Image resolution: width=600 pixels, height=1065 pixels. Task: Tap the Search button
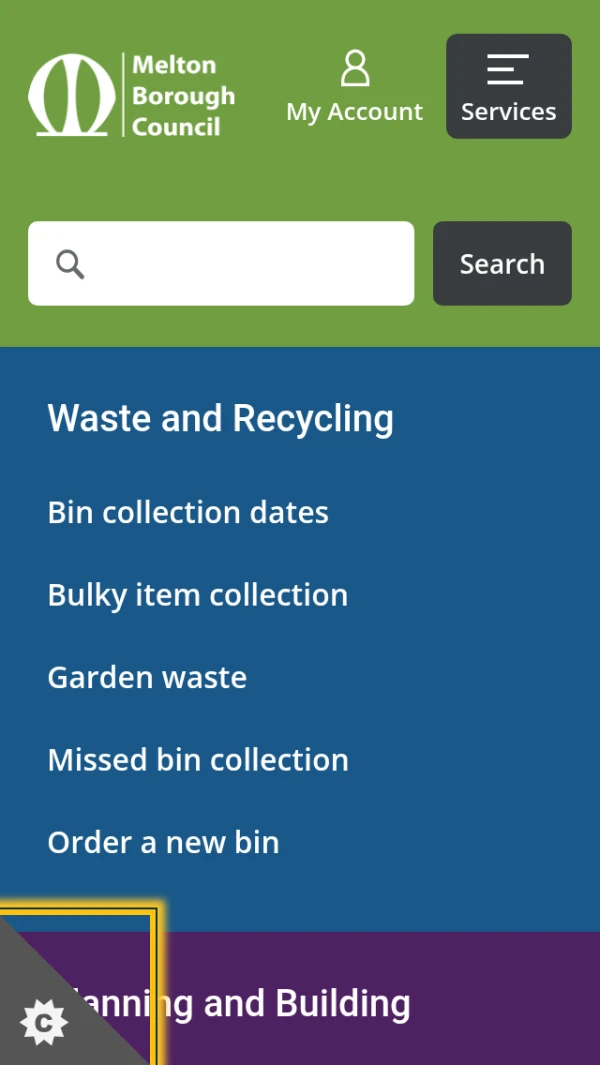coord(502,263)
